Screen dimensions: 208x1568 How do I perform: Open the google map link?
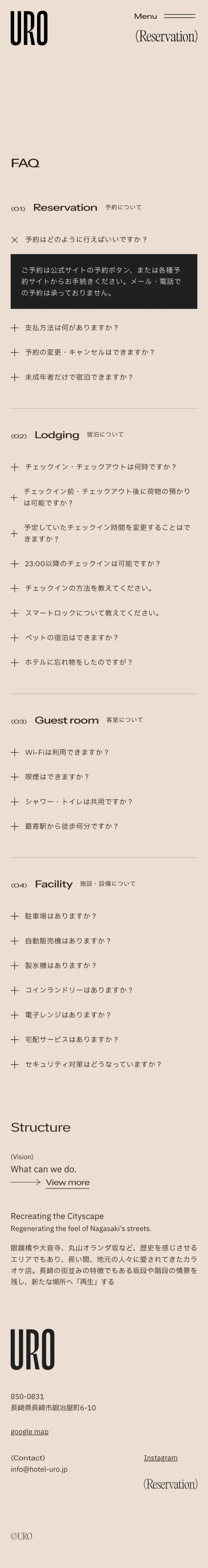[29, 1431]
